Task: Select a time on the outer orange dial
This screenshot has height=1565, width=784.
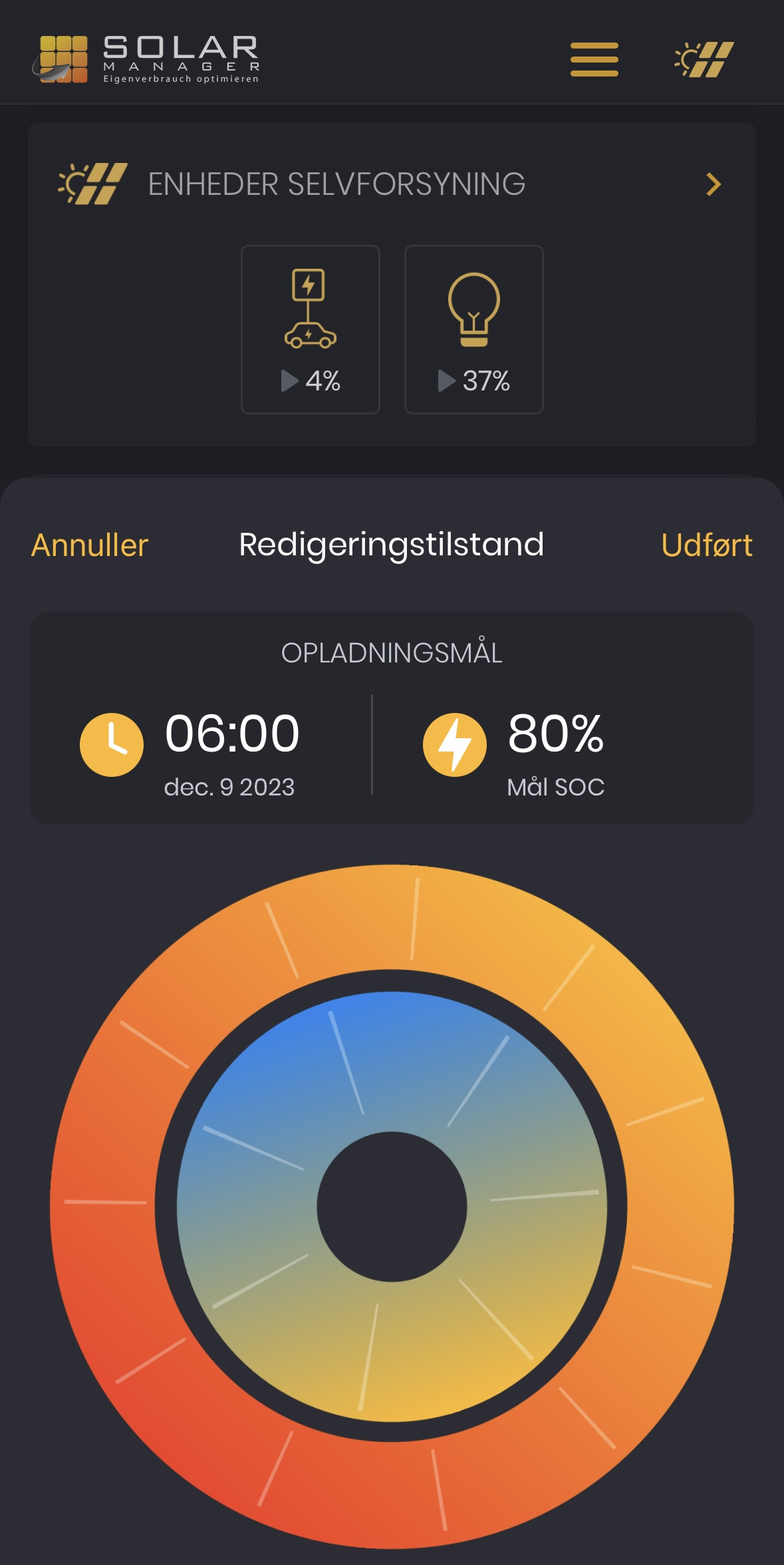Action: tap(392, 918)
